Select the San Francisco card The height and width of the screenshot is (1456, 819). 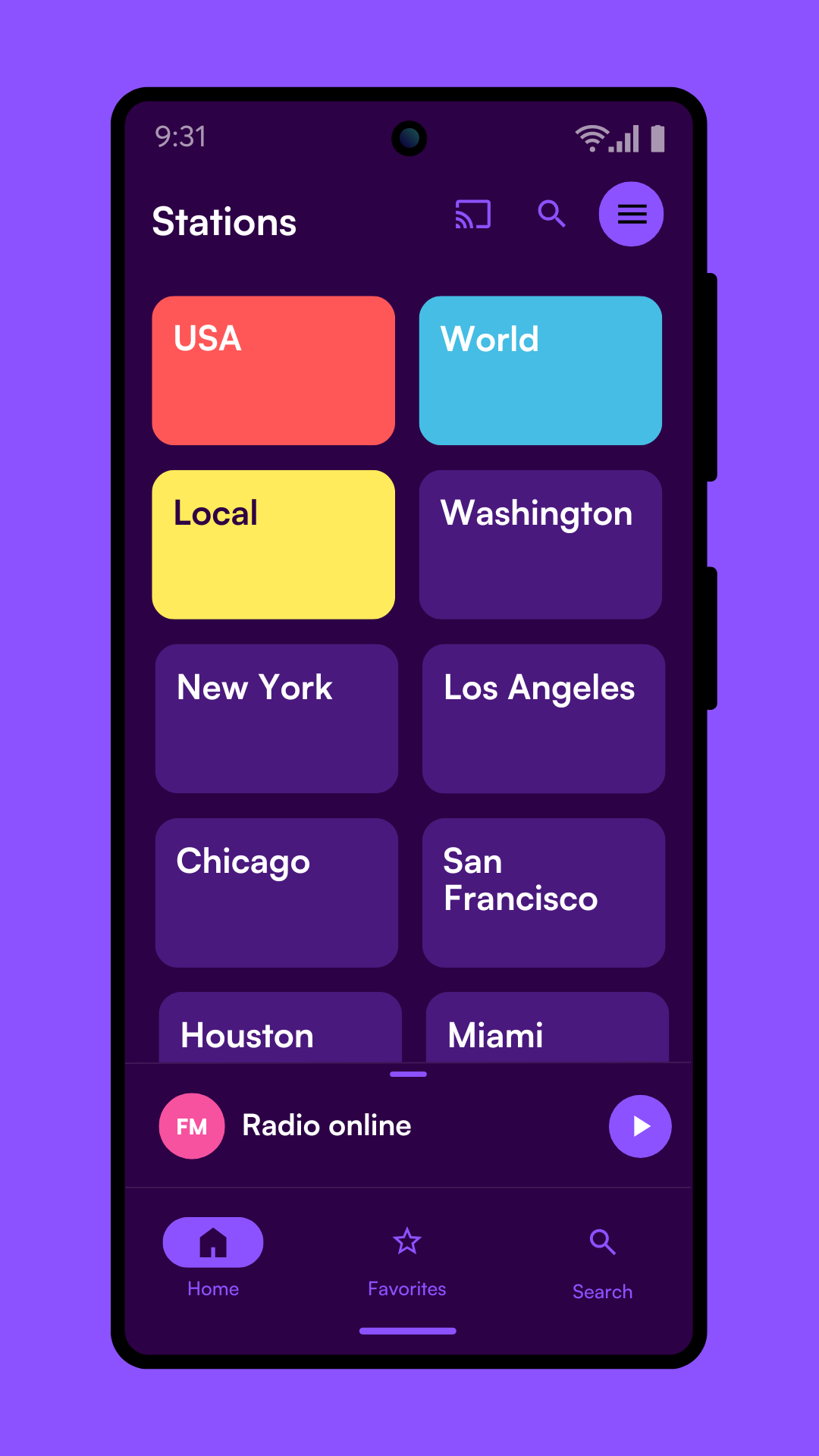543,893
